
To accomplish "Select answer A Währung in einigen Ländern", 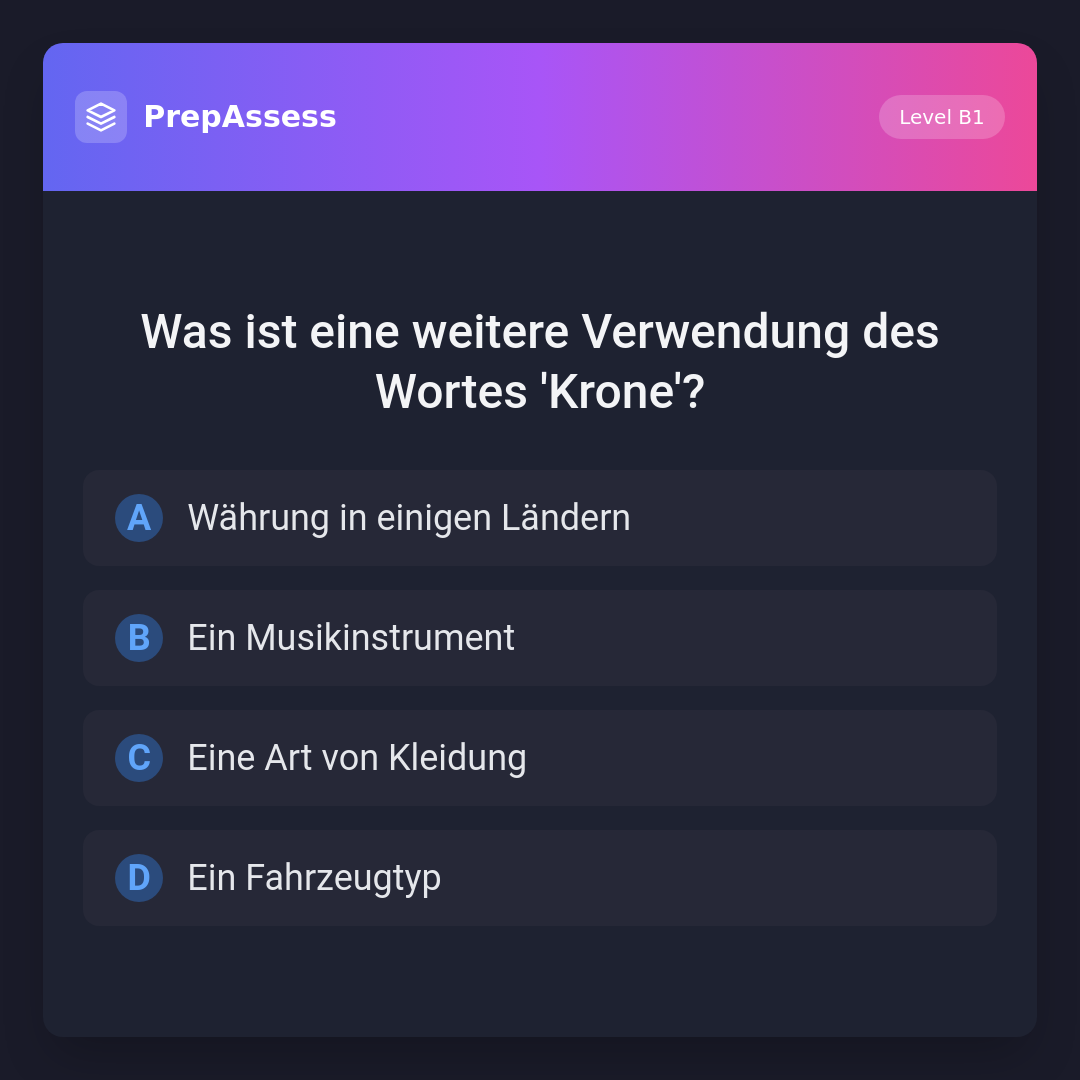I will [540, 518].
